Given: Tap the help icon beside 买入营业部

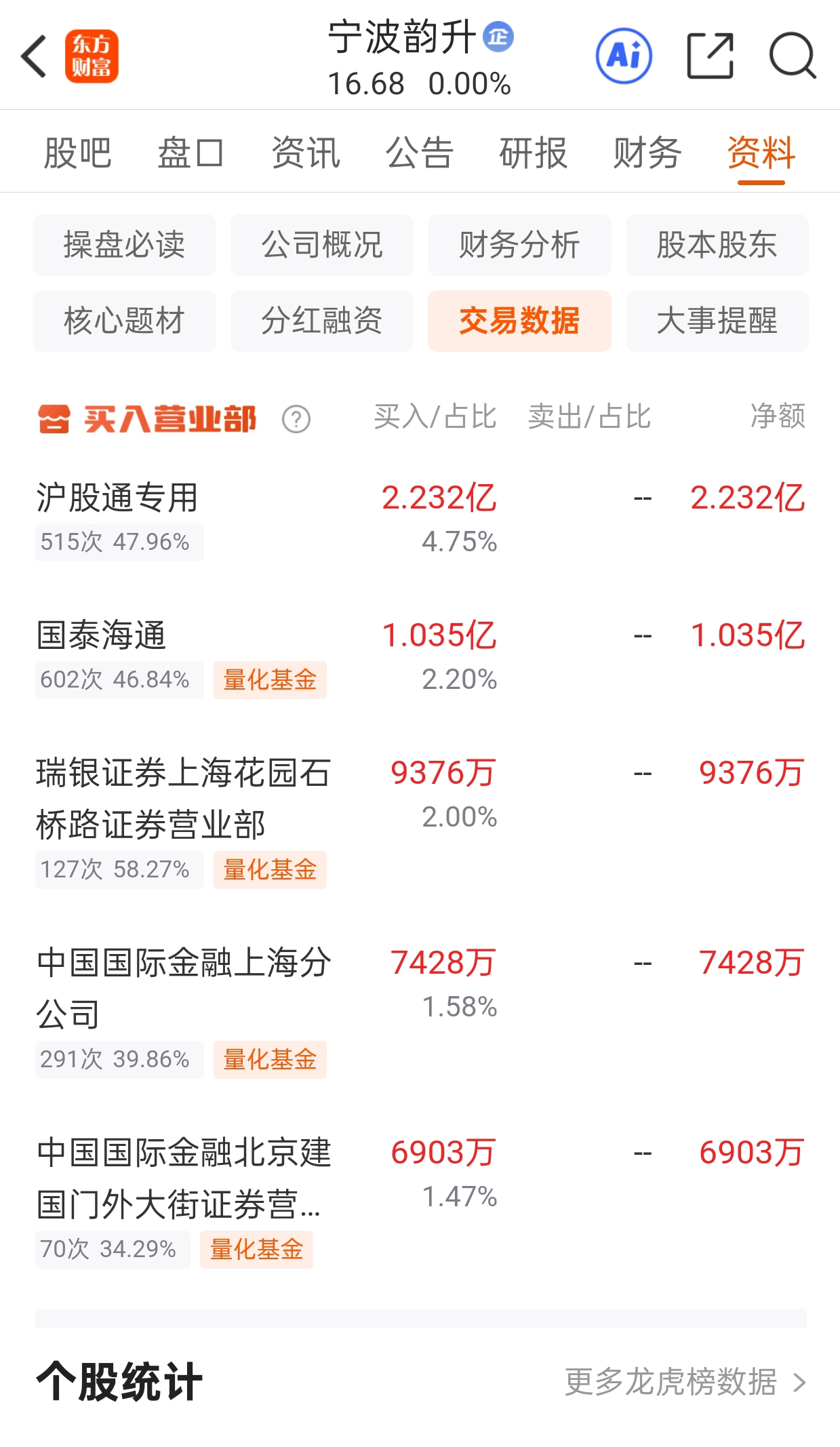Looking at the screenshot, I should pos(296,419).
